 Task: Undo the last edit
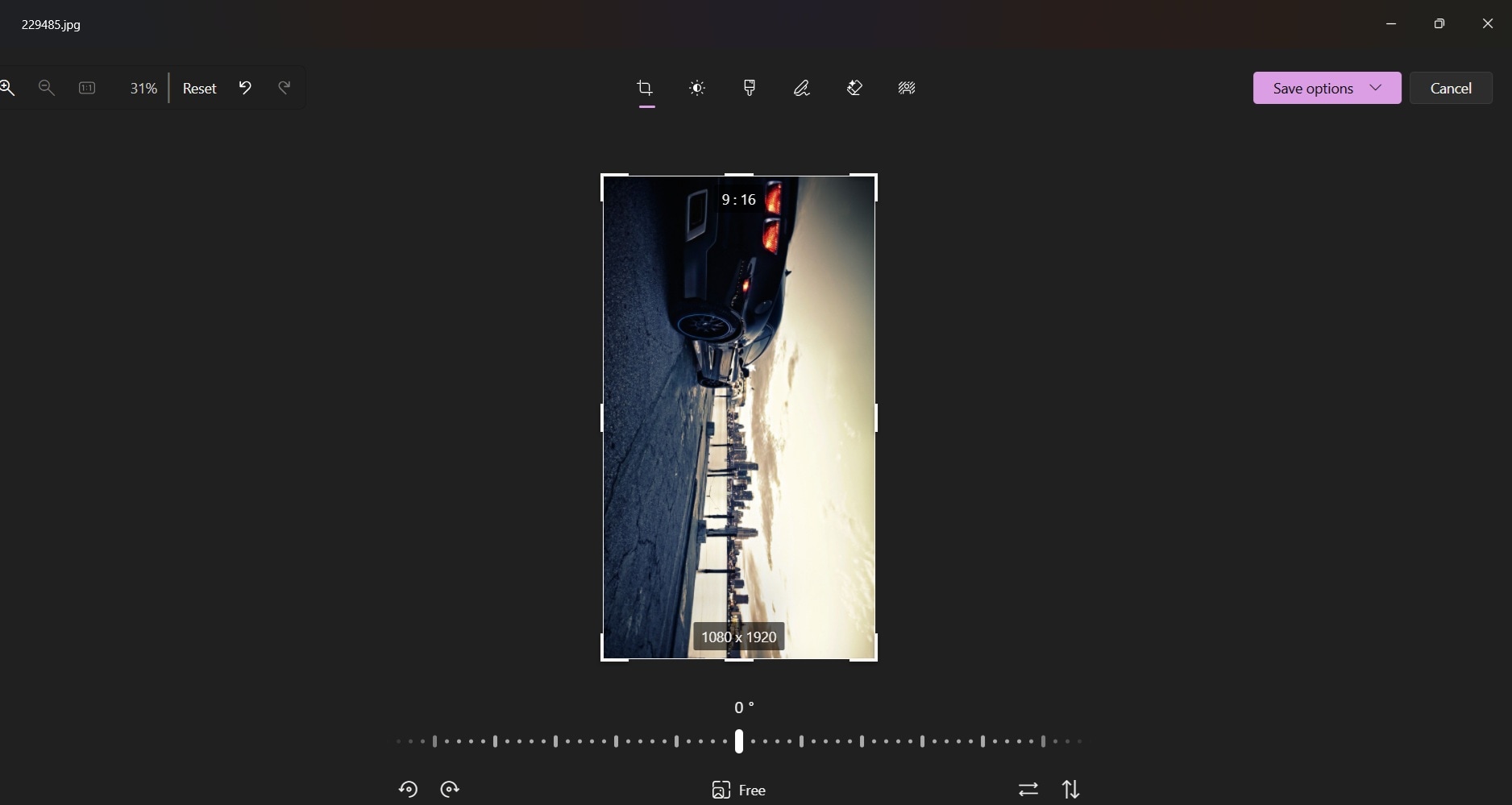pos(245,88)
